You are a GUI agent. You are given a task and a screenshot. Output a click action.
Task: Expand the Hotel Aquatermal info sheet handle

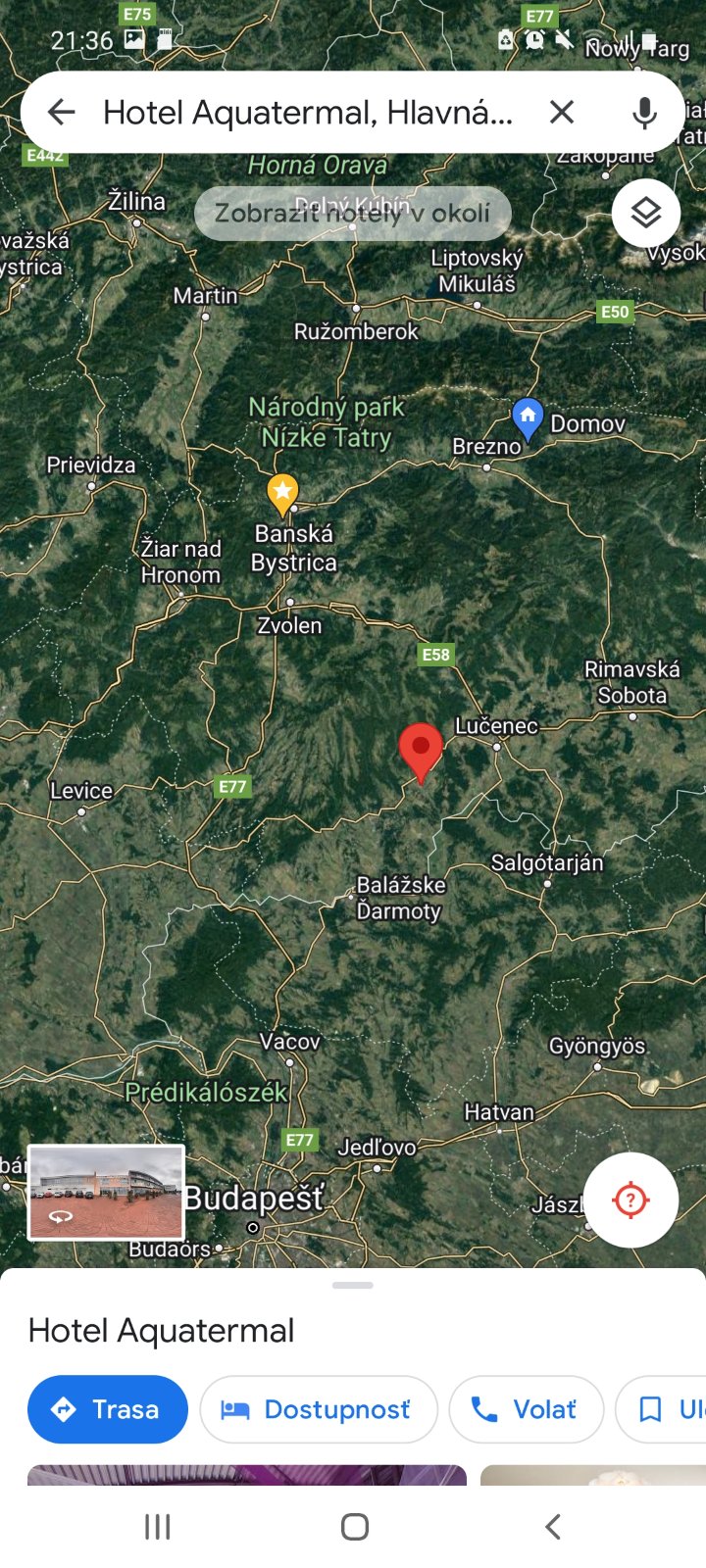353,1285
